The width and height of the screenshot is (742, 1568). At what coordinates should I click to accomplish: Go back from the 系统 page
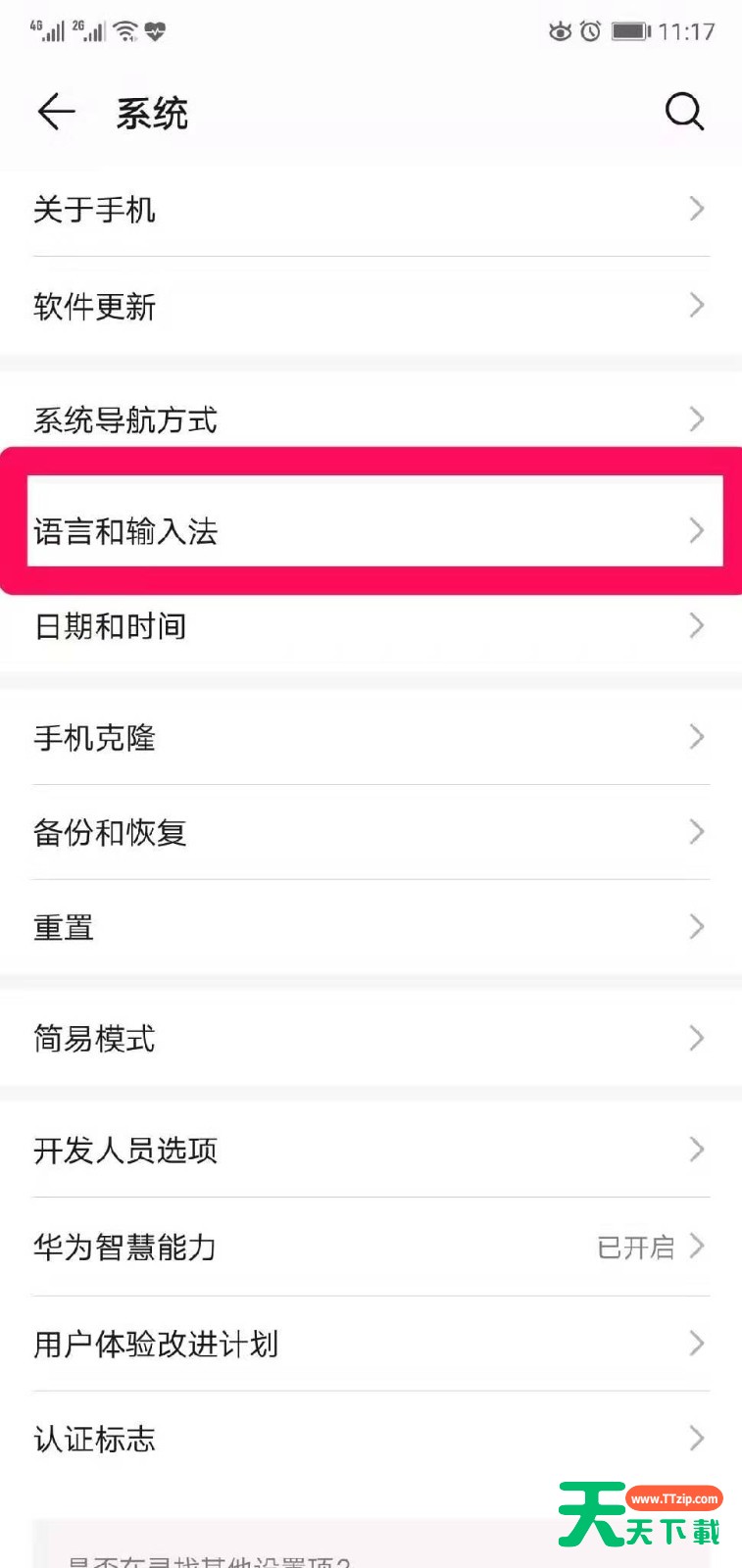click(x=56, y=112)
